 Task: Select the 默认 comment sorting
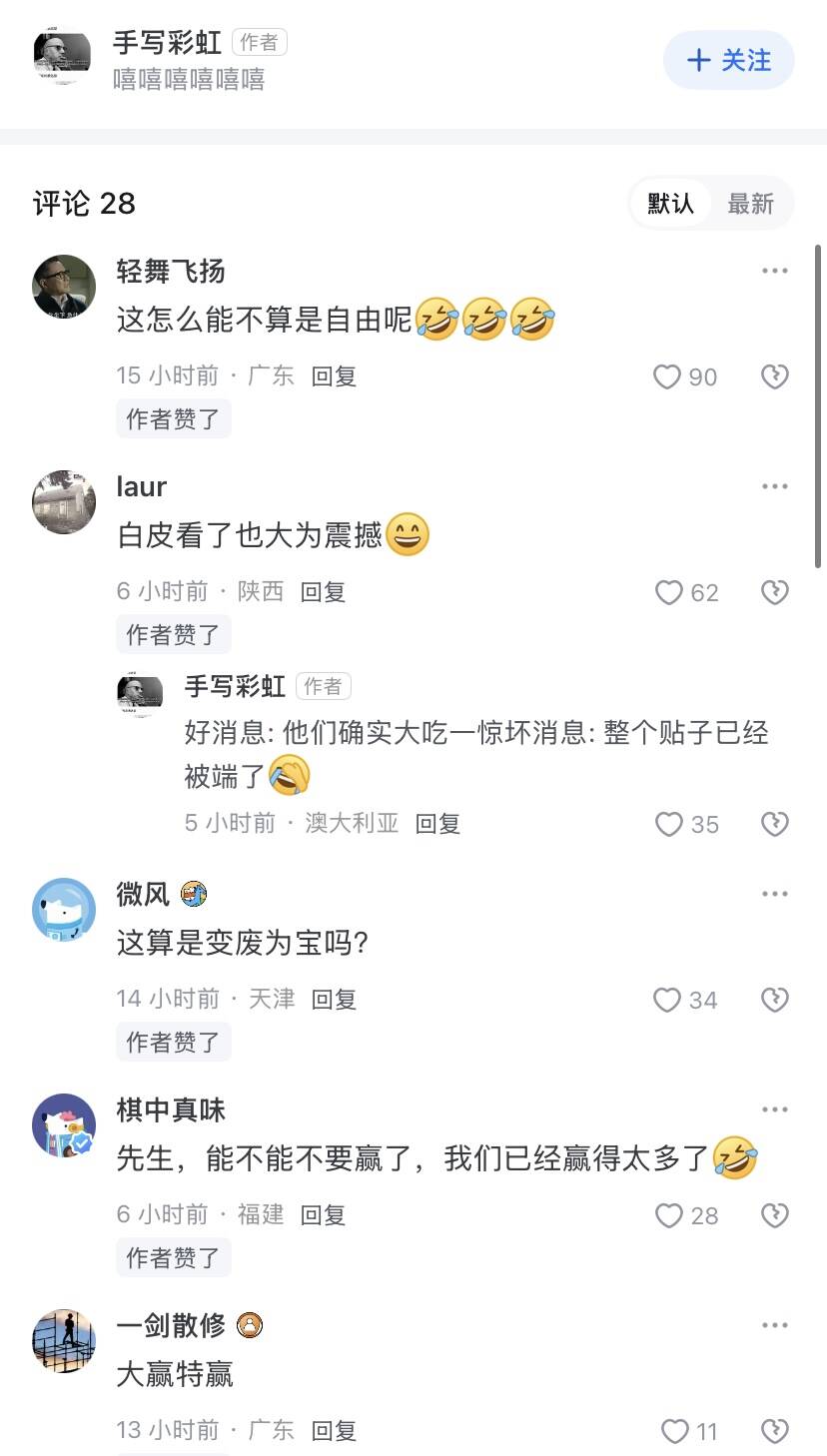(x=670, y=204)
